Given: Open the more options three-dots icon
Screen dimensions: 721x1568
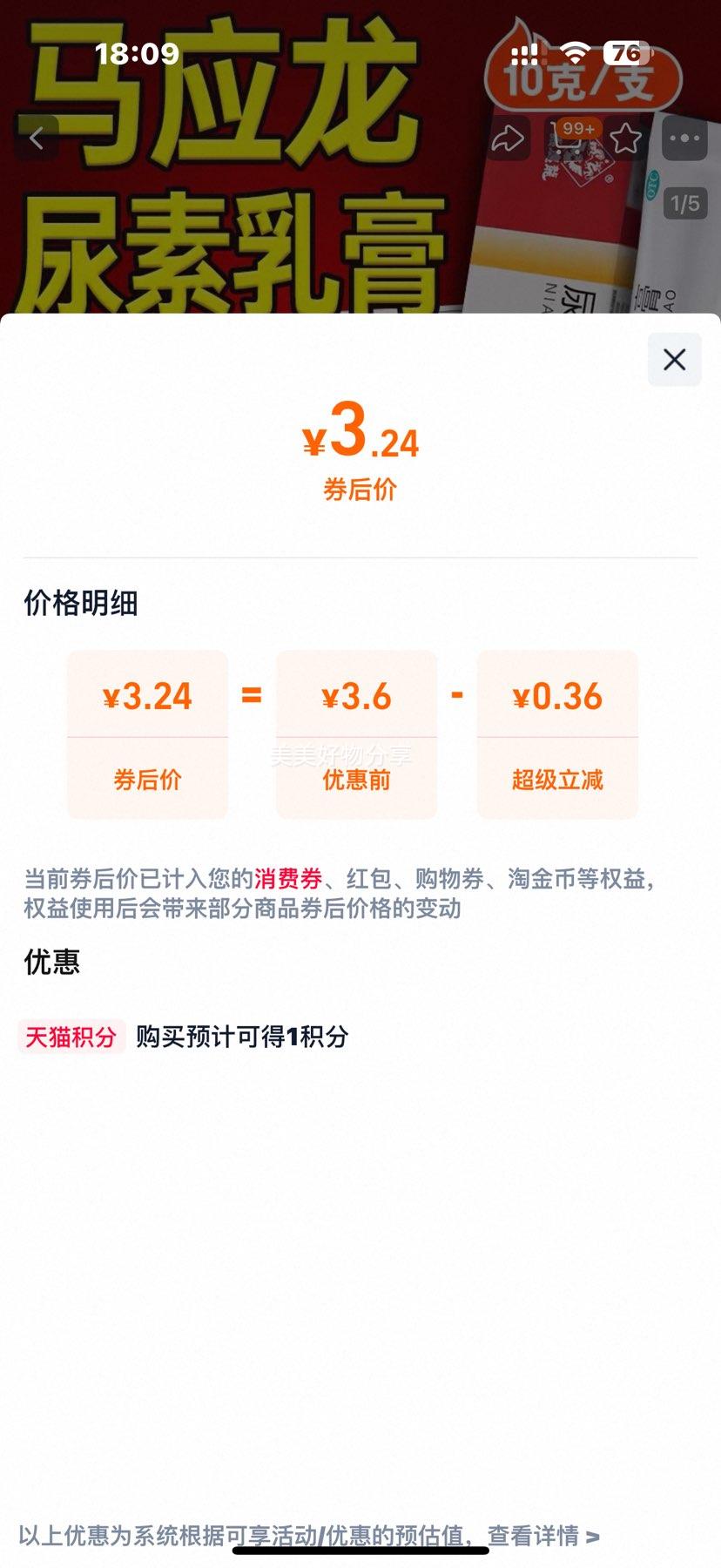Looking at the screenshot, I should 686,139.
